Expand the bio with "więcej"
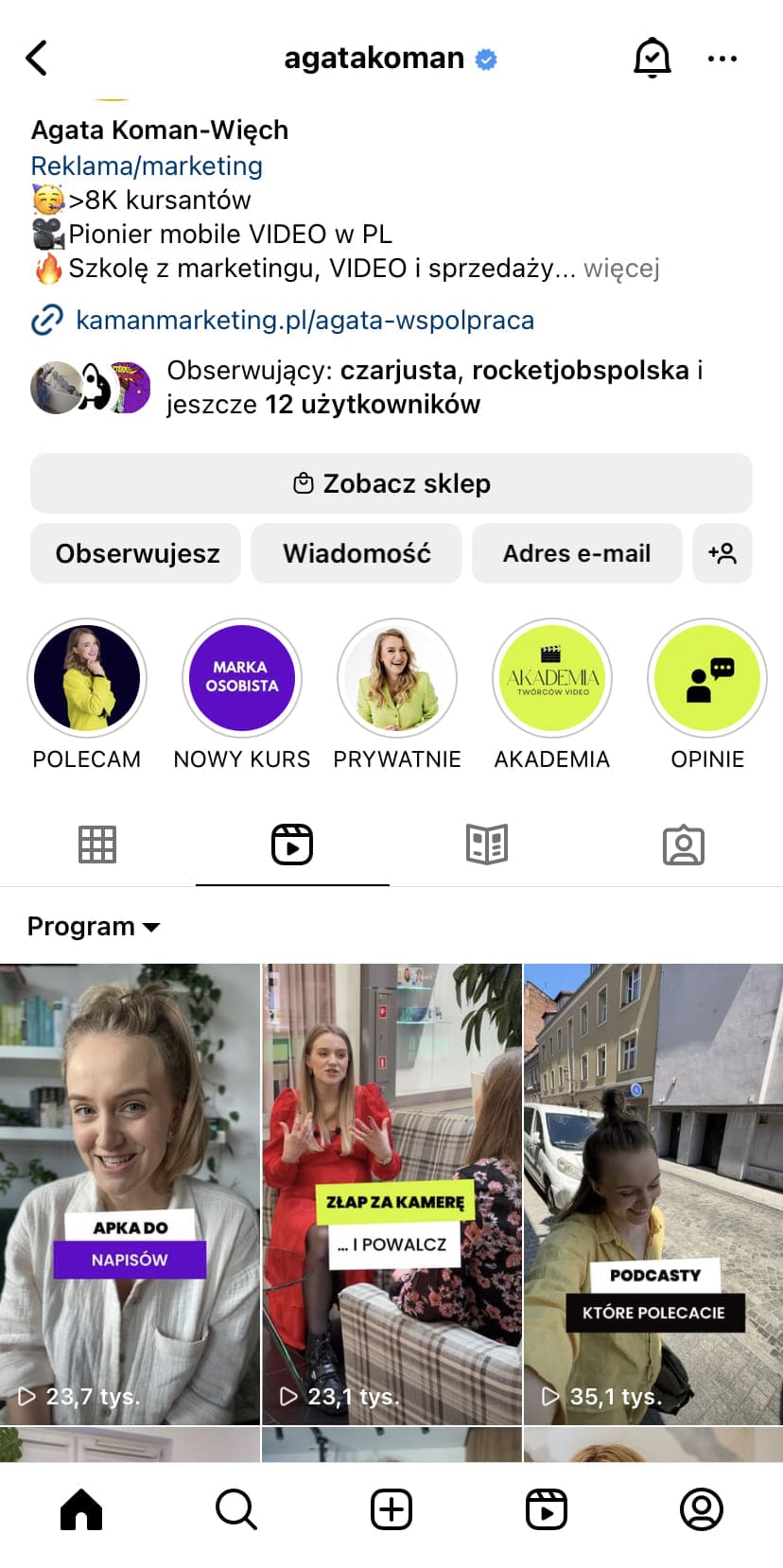The width and height of the screenshot is (783, 1568). click(621, 268)
